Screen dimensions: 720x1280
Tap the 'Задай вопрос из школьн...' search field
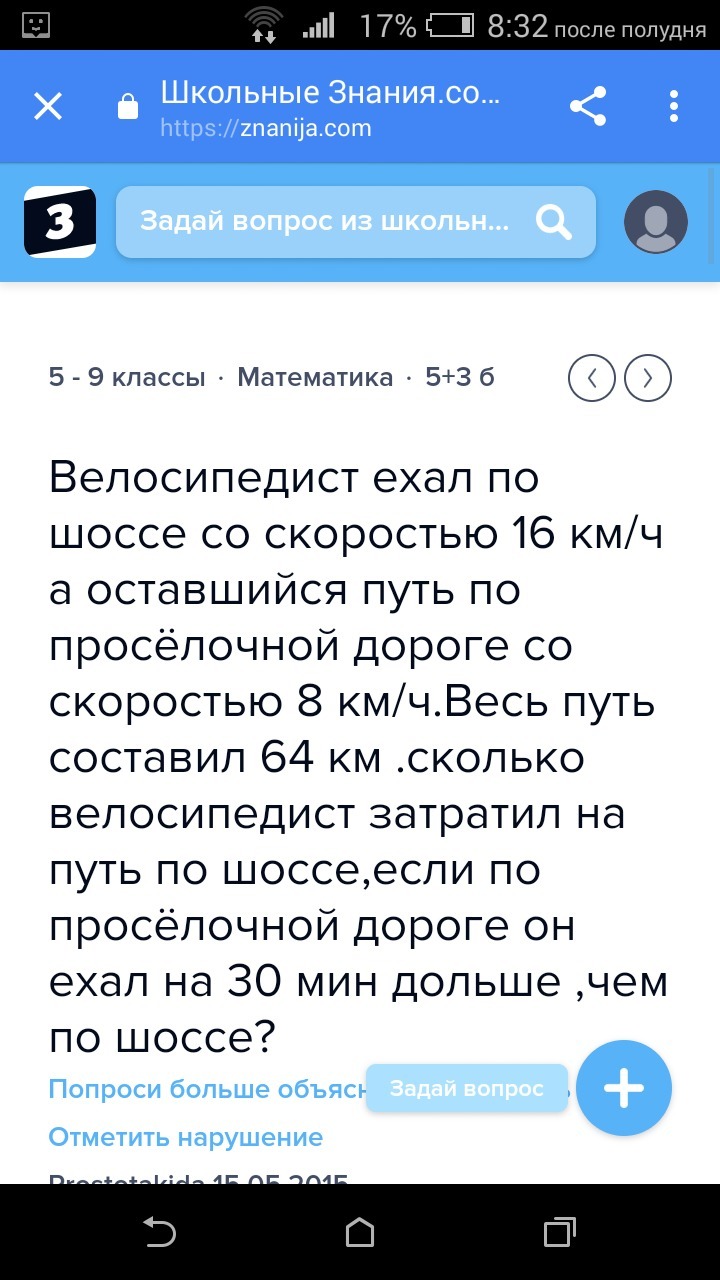coord(325,221)
